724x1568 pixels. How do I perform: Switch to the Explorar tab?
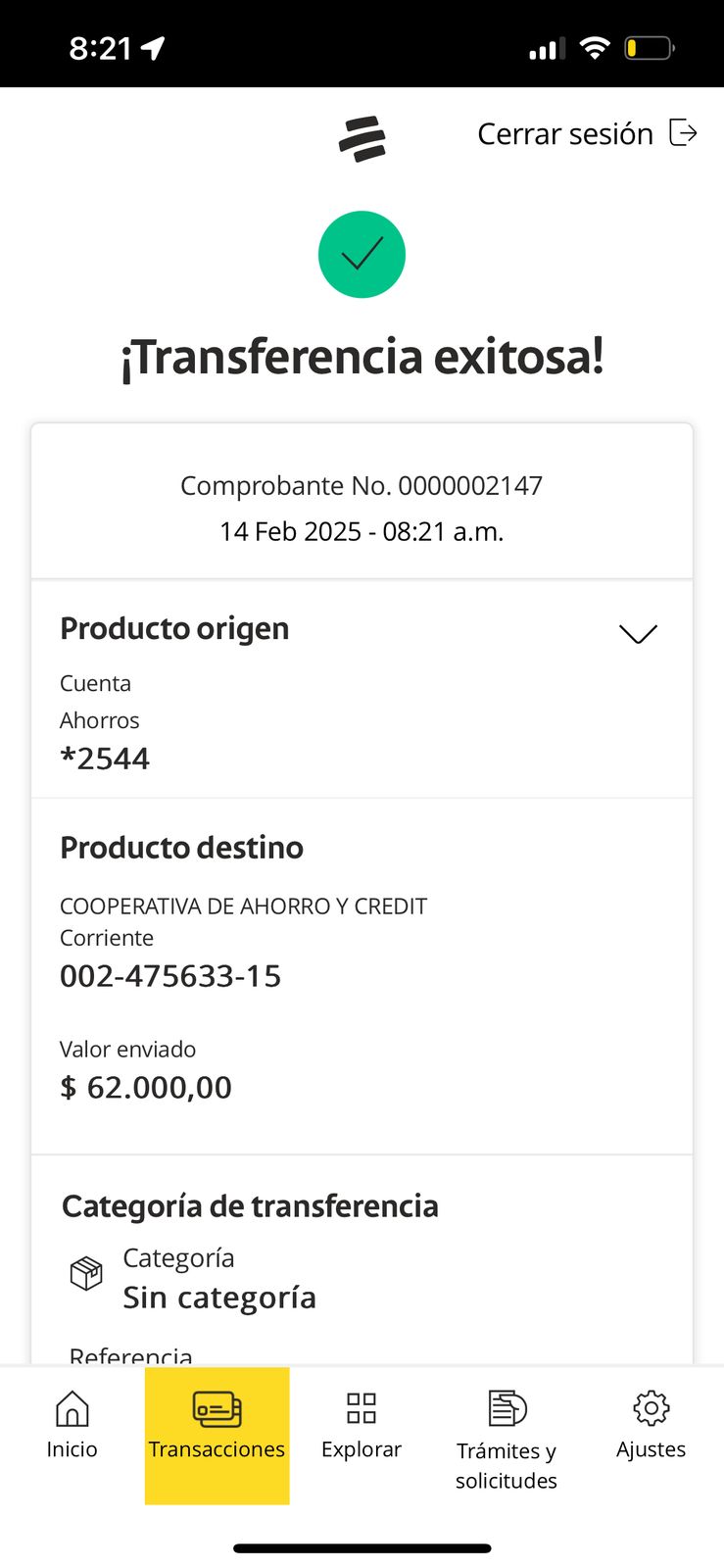(362, 1426)
